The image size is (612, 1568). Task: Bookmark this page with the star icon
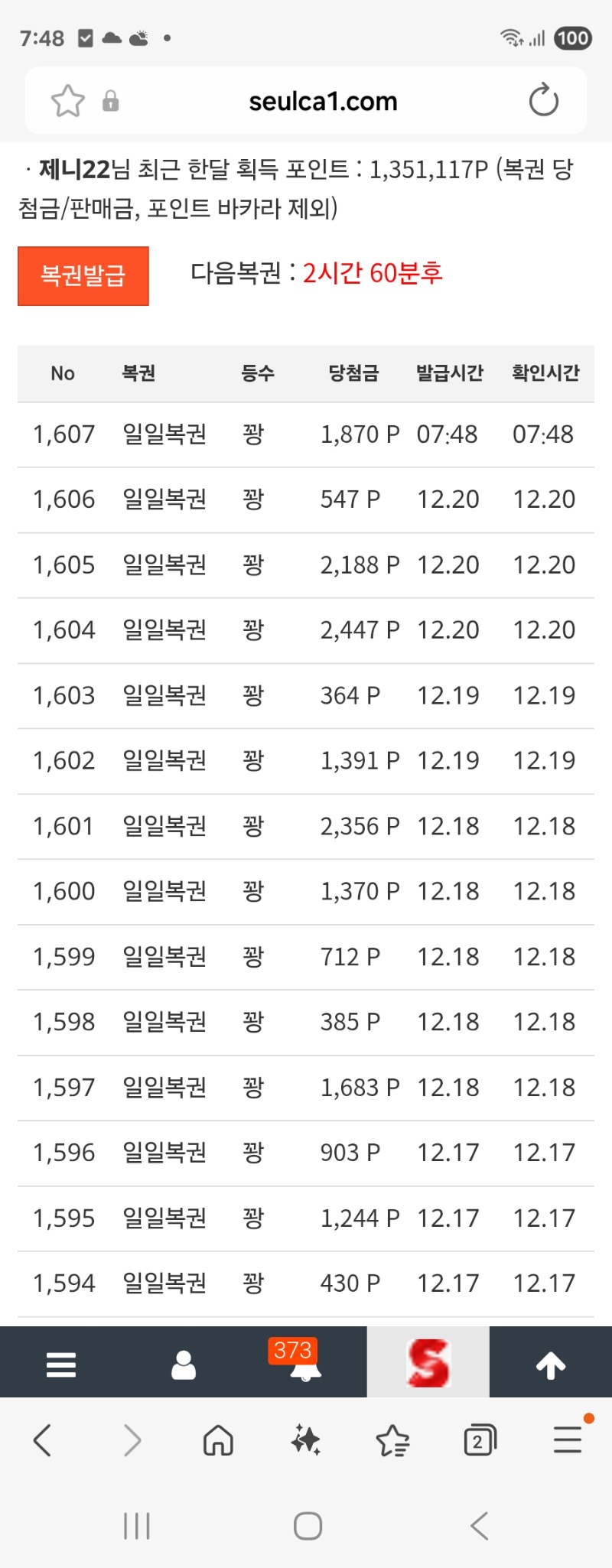tap(67, 101)
